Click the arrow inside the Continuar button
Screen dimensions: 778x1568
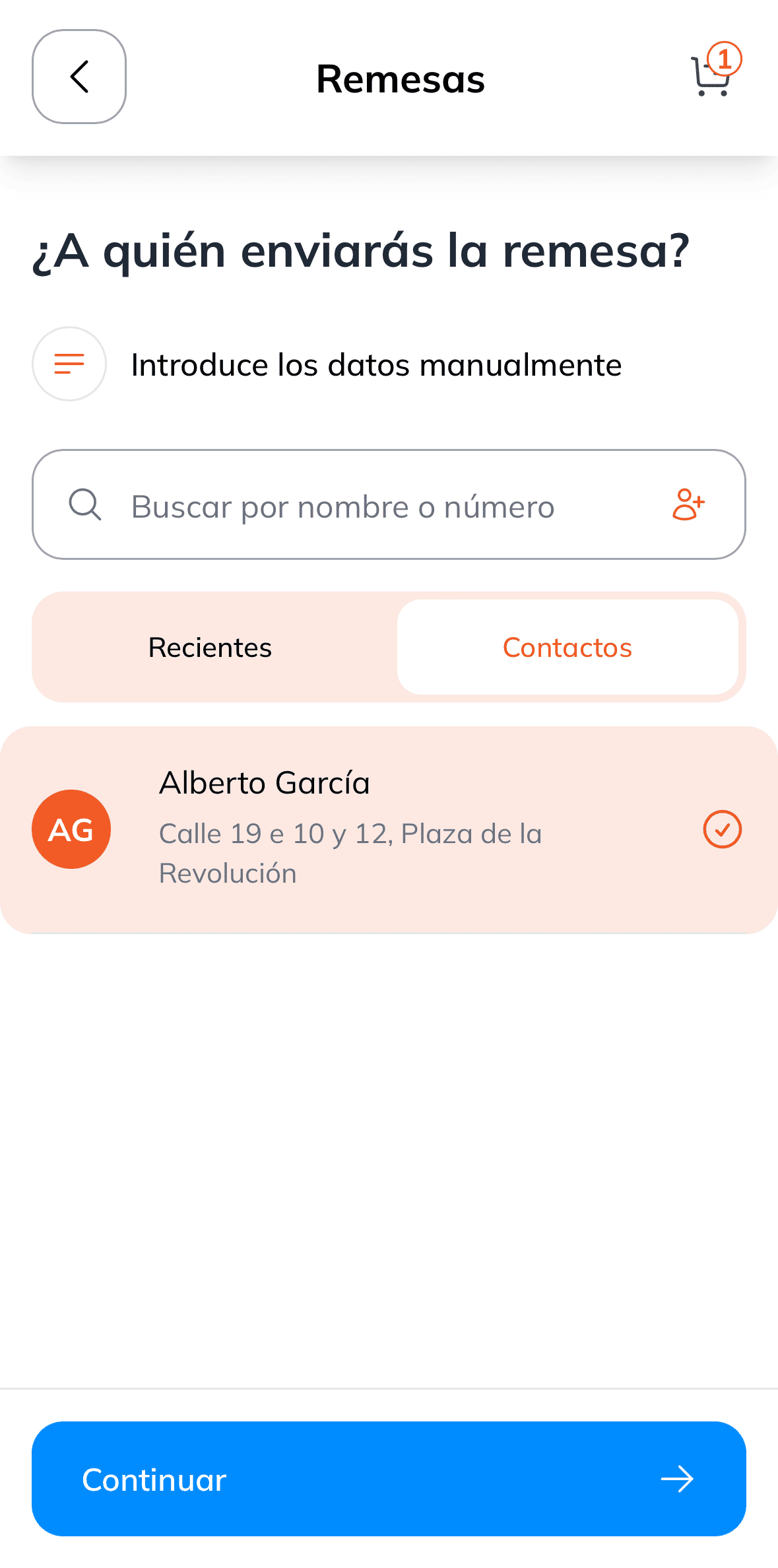point(678,1480)
